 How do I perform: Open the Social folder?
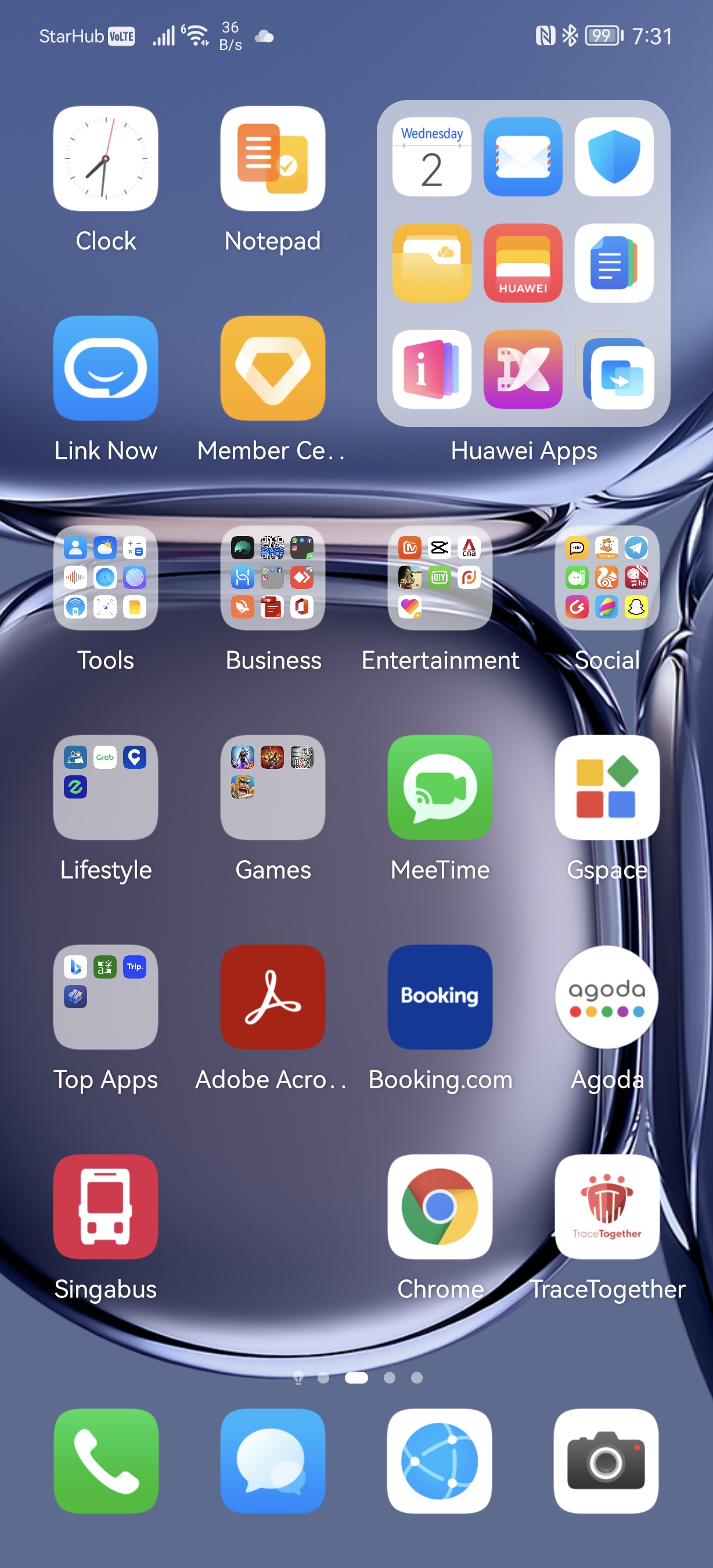(607, 578)
